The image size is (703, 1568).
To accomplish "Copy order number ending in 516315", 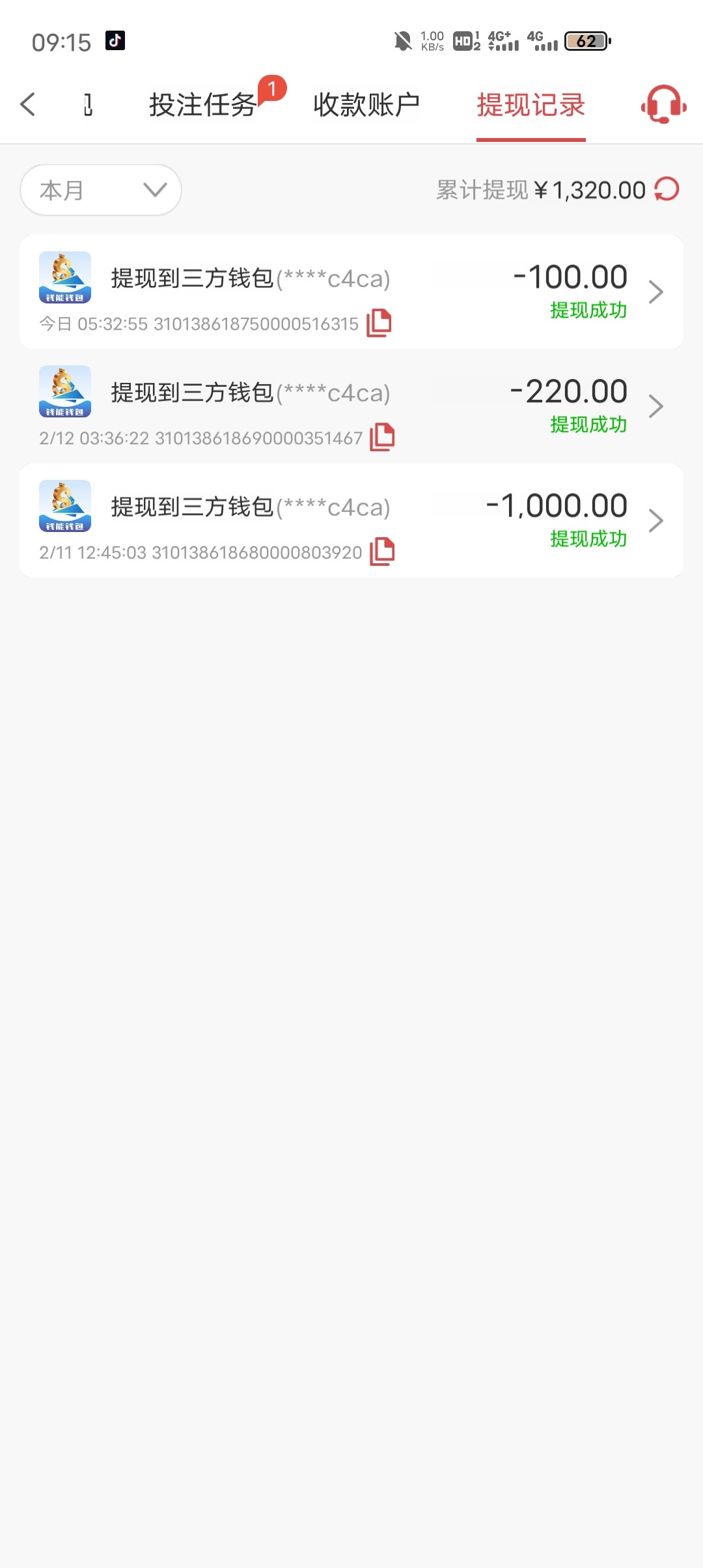I will click(x=379, y=323).
